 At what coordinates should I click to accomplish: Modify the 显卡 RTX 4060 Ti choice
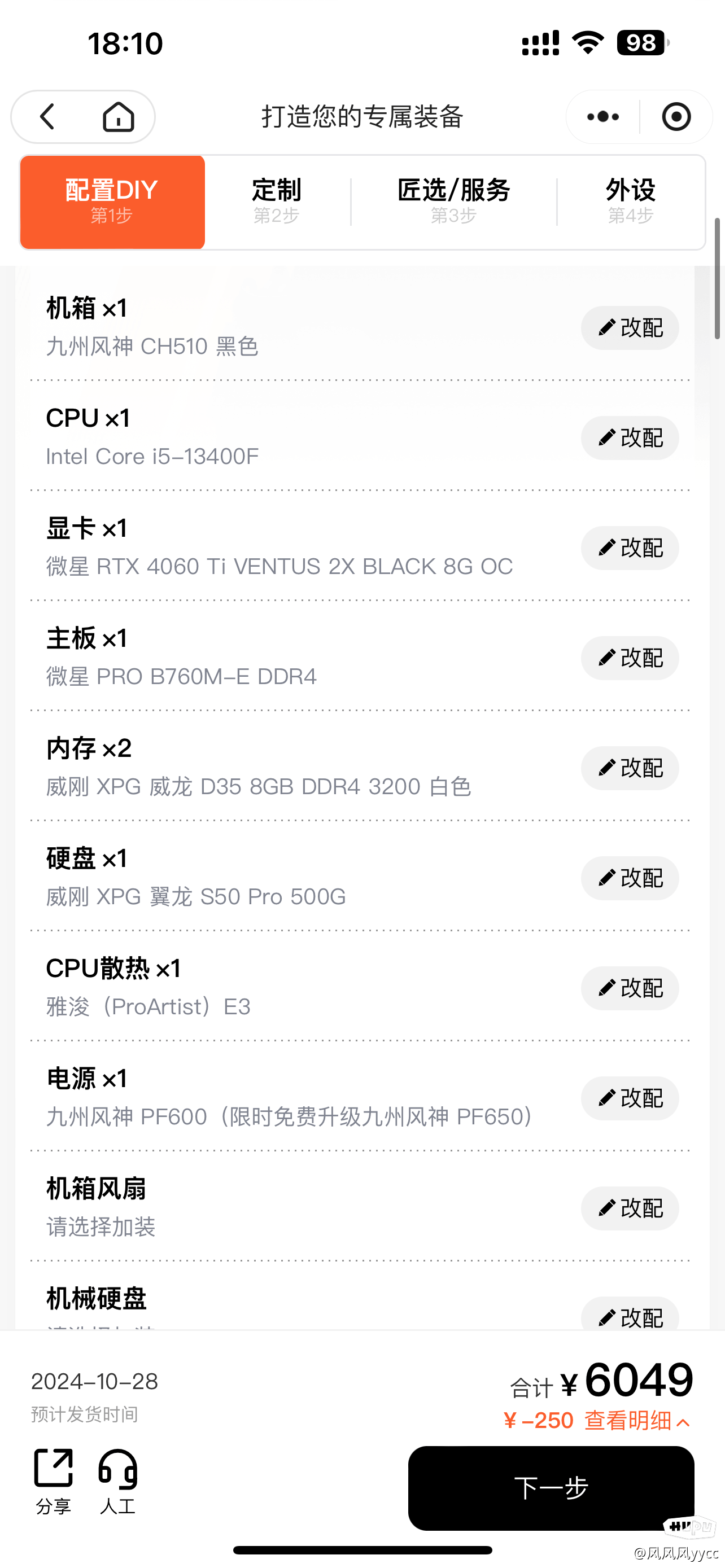click(x=630, y=548)
